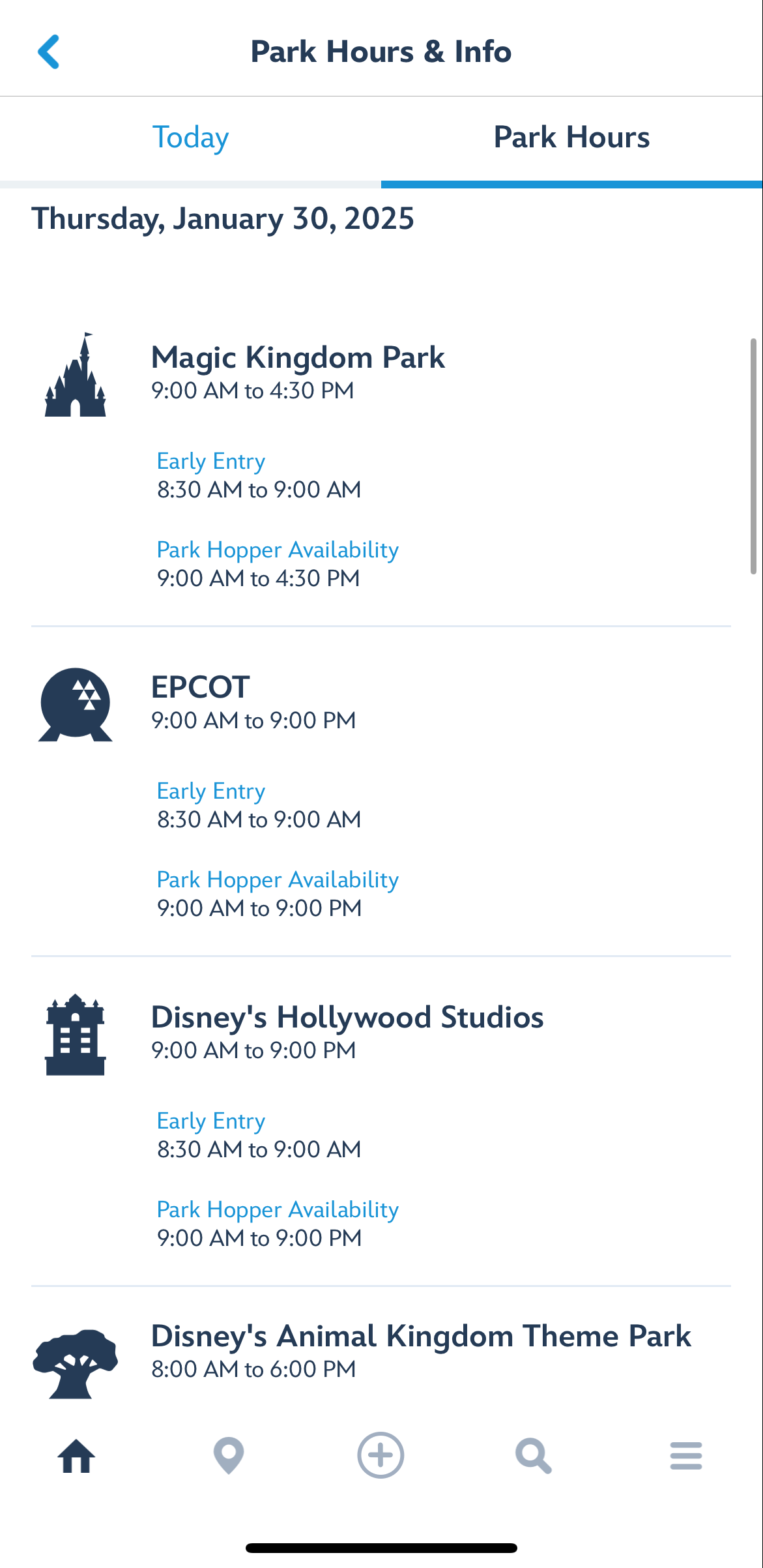Open Early Entry under Disney's Hollywood Studios
Image resolution: width=763 pixels, height=1568 pixels.
click(x=211, y=1121)
